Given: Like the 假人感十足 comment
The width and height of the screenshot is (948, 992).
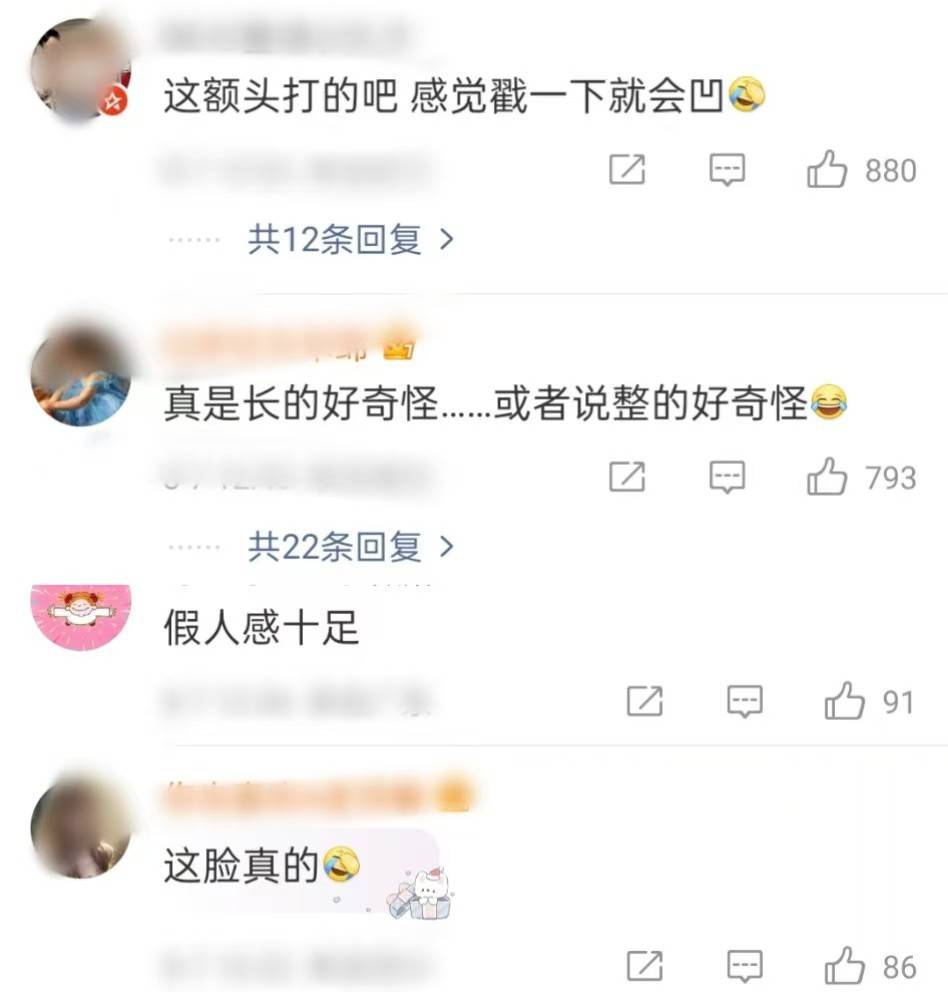Looking at the screenshot, I should [845, 702].
